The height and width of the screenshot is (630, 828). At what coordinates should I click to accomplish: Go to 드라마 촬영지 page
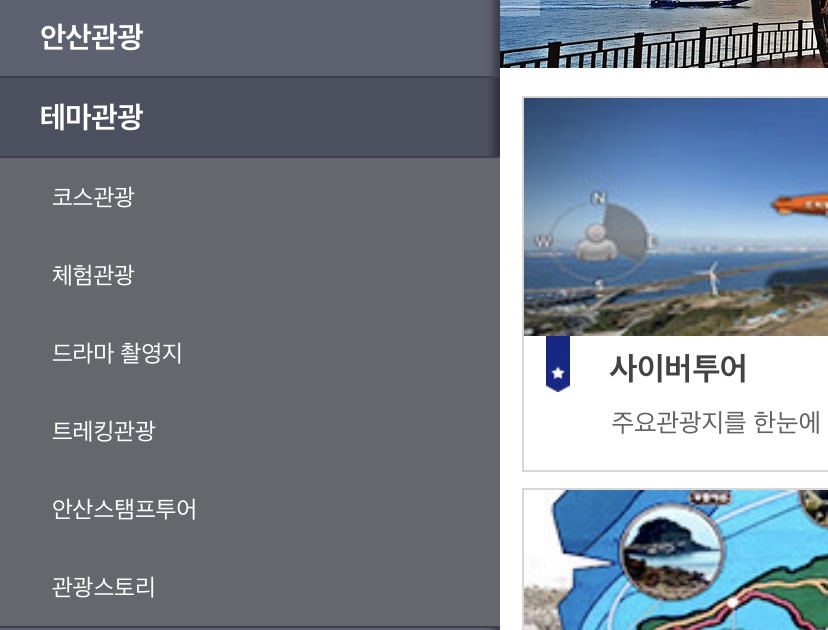[117, 353]
